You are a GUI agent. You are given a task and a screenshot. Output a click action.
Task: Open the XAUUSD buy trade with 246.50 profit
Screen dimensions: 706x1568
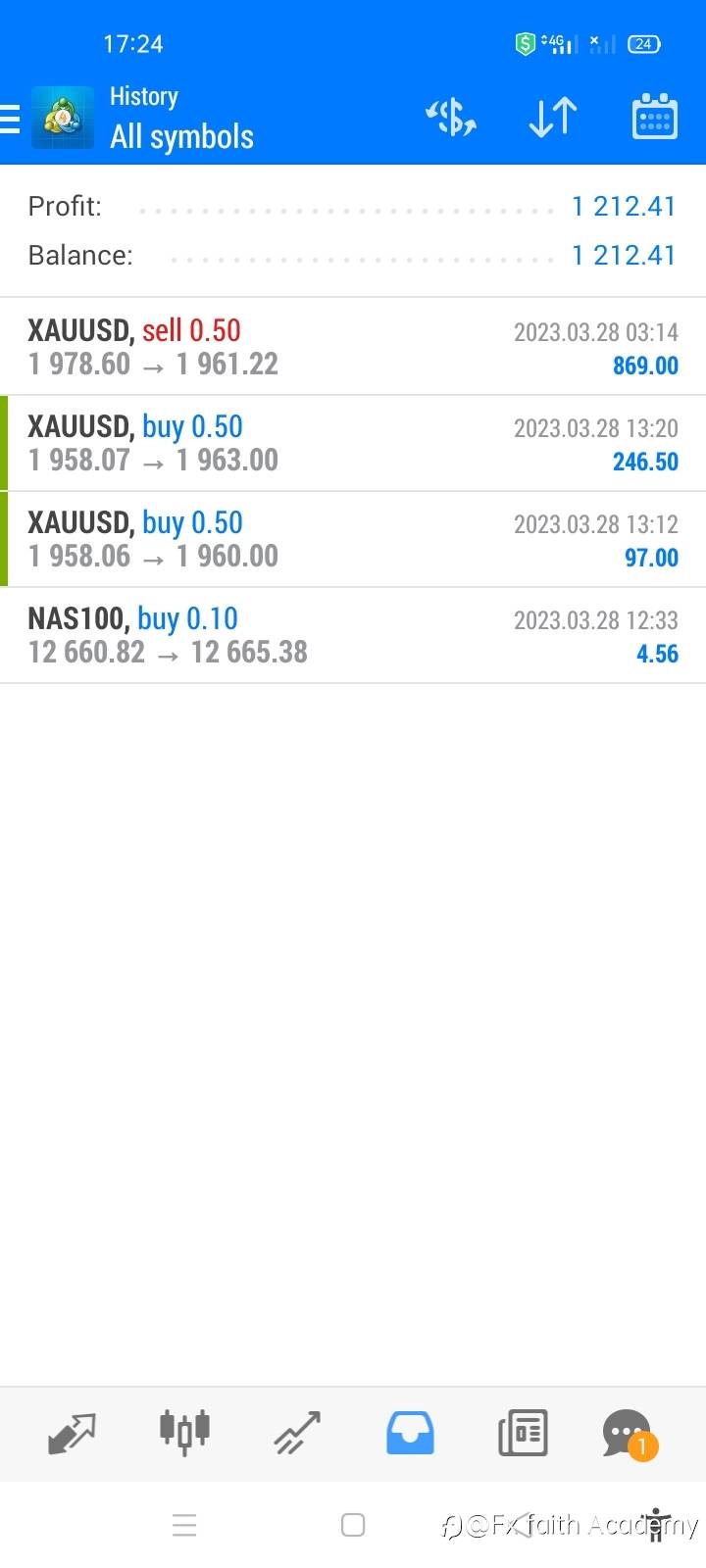click(x=353, y=443)
